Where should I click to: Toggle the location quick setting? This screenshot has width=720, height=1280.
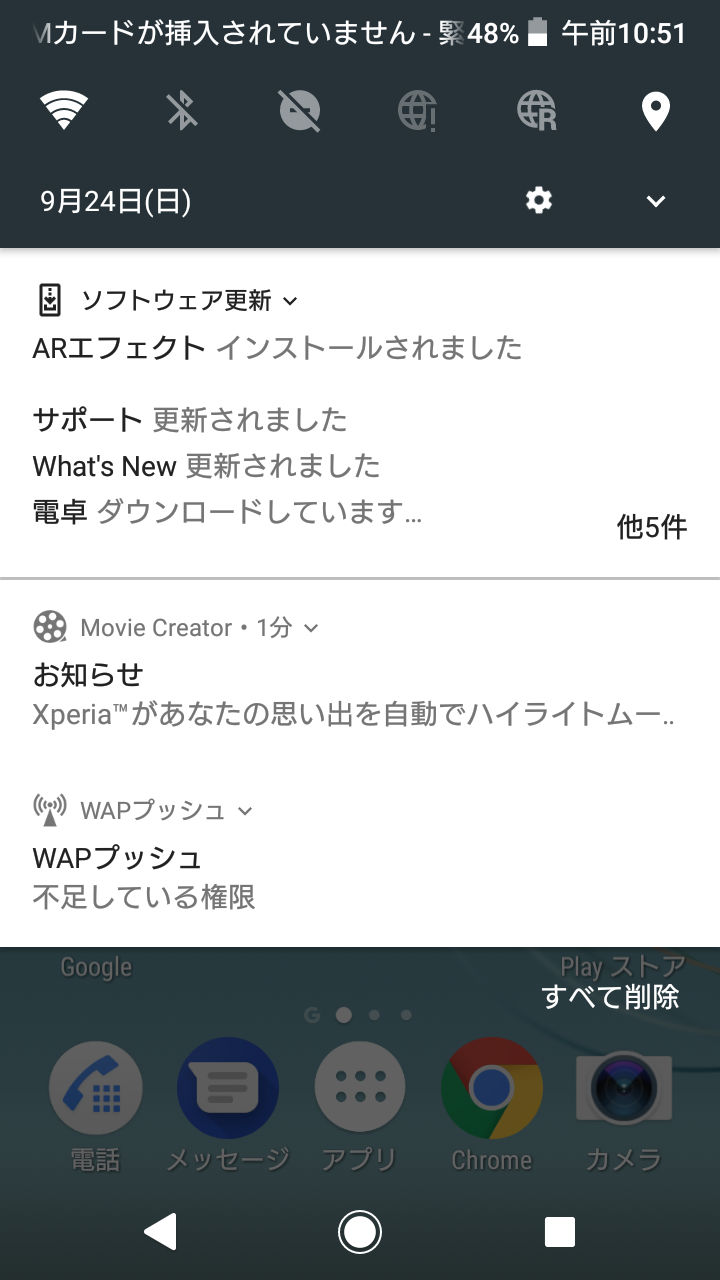click(655, 110)
